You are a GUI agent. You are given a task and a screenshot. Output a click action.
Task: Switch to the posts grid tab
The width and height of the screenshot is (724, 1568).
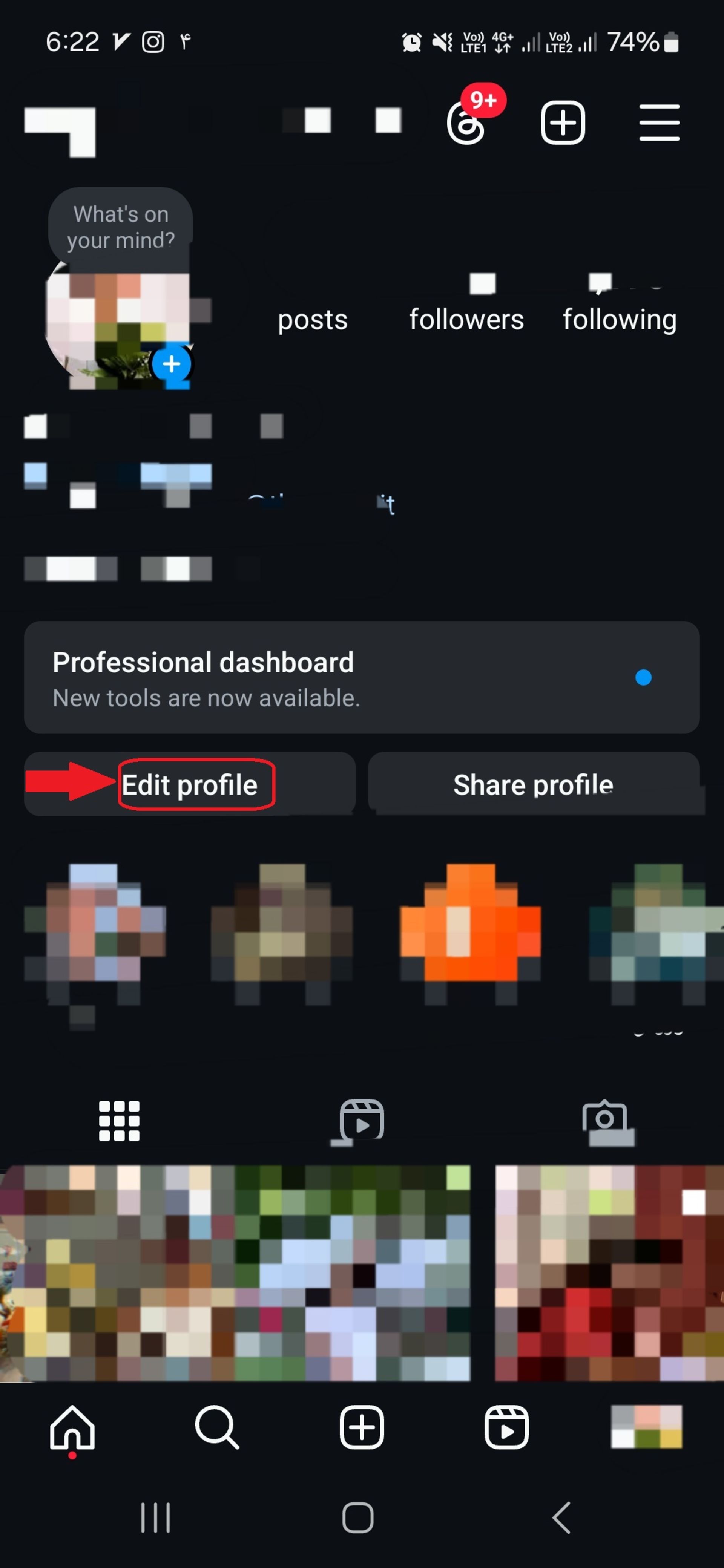(120, 1121)
